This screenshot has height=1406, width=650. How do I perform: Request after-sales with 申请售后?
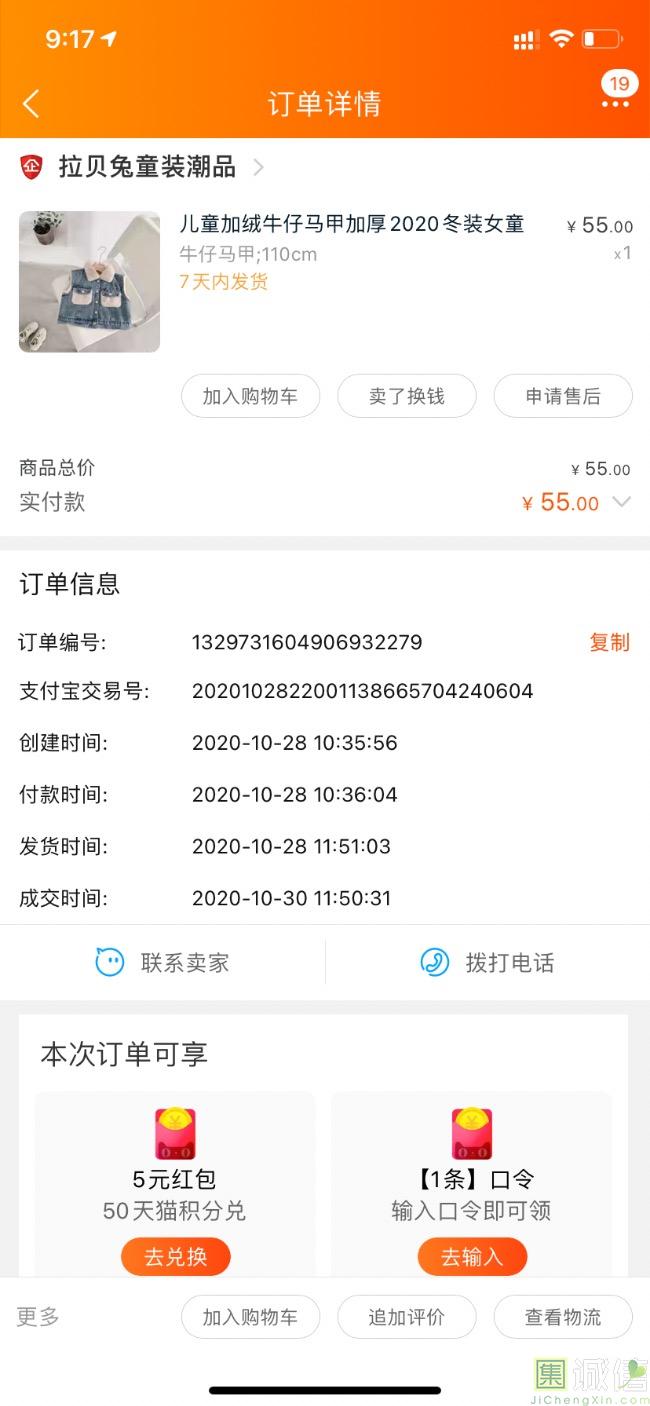tap(563, 396)
